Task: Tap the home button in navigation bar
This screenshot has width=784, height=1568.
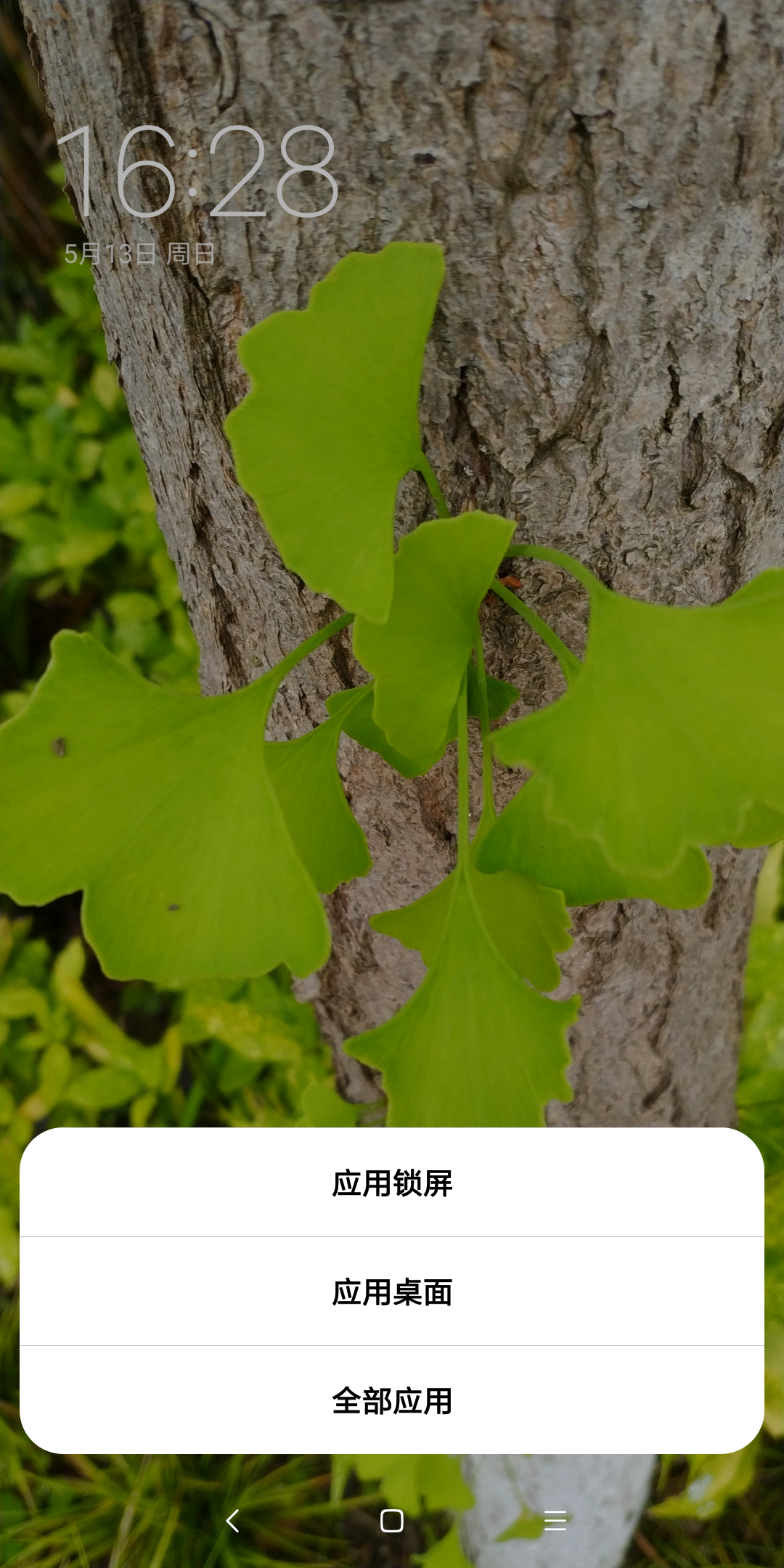Action: (x=392, y=1520)
